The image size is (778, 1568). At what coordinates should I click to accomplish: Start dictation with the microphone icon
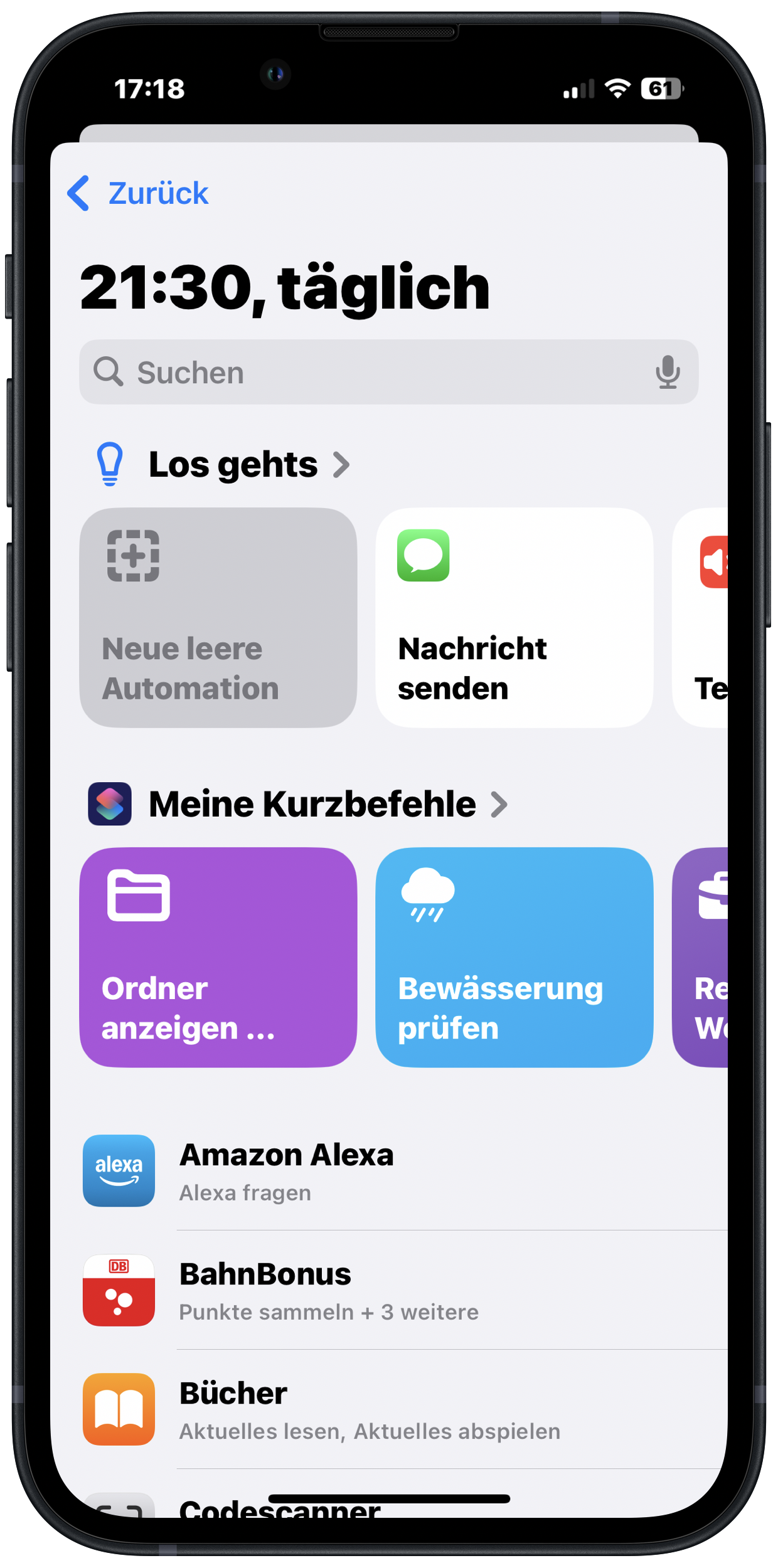(668, 373)
